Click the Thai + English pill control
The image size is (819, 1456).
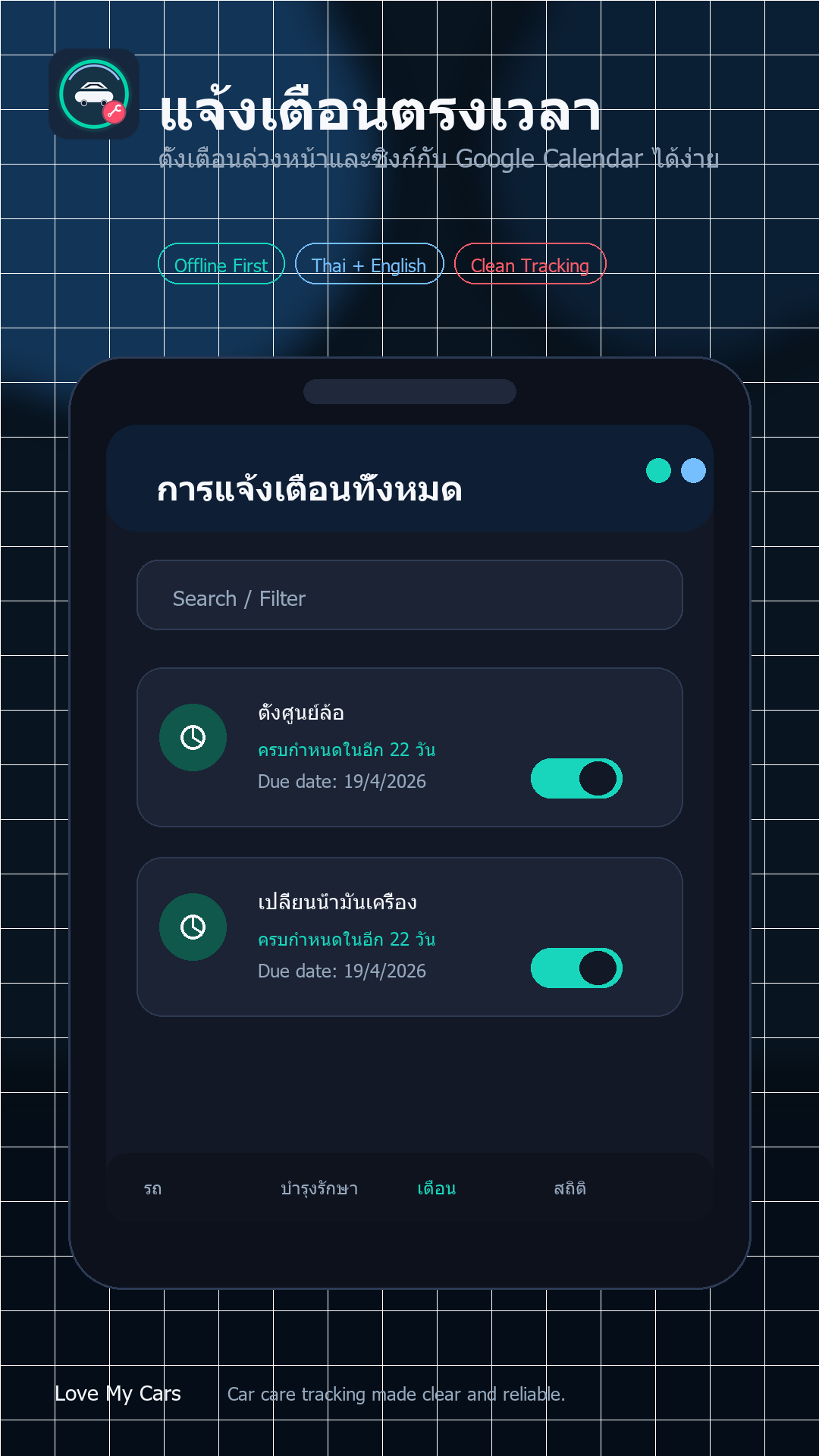pyautogui.click(x=369, y=265)
